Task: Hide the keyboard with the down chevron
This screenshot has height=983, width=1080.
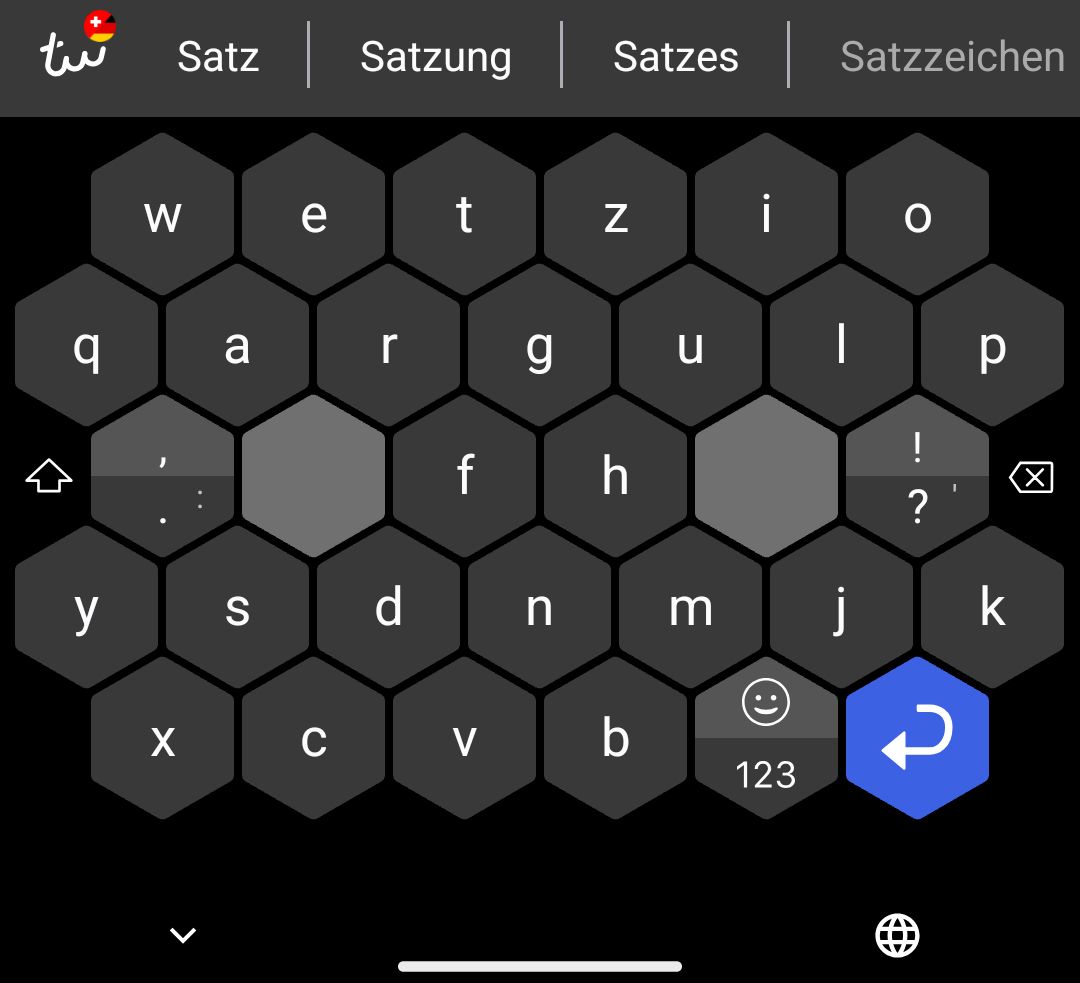Action: point(182,936)
